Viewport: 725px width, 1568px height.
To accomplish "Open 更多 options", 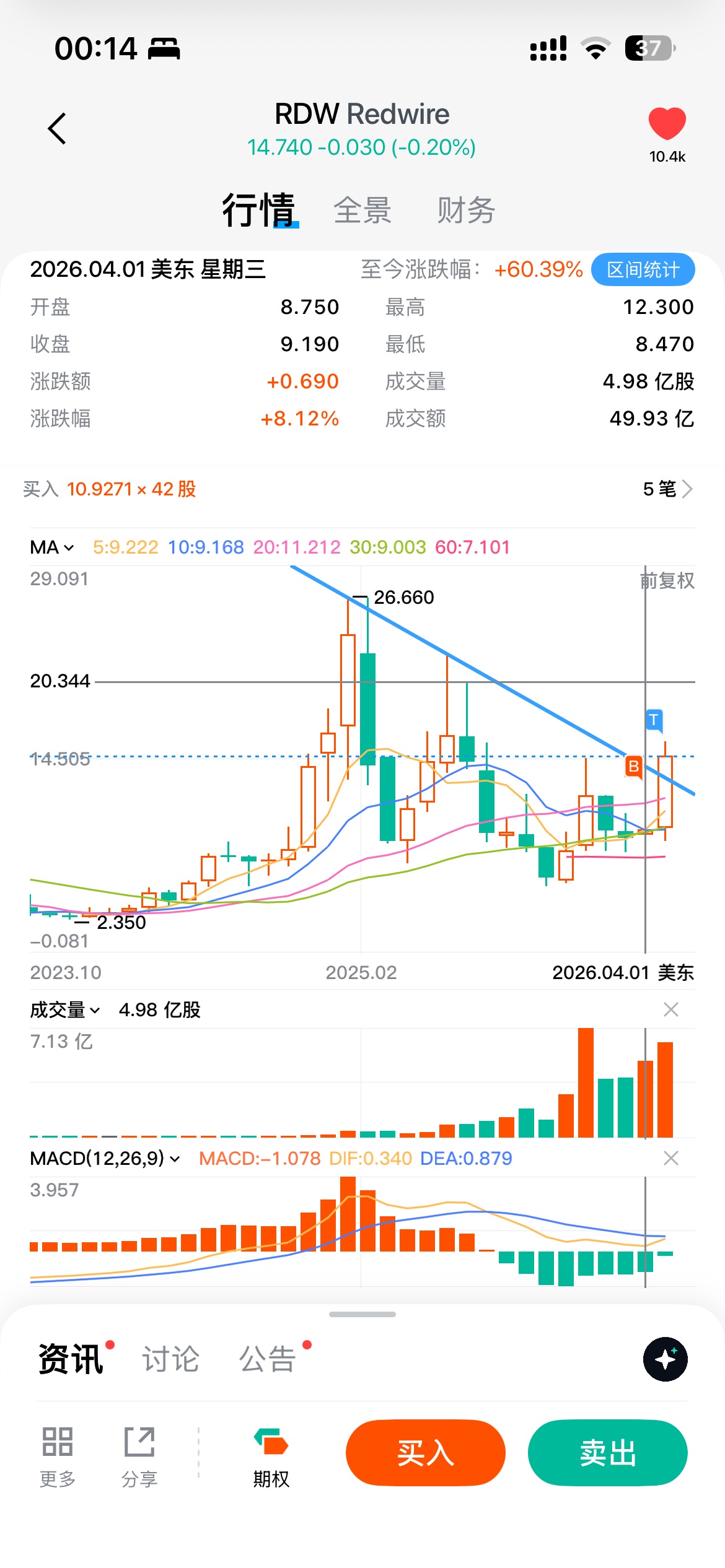I will (58, 1457).
